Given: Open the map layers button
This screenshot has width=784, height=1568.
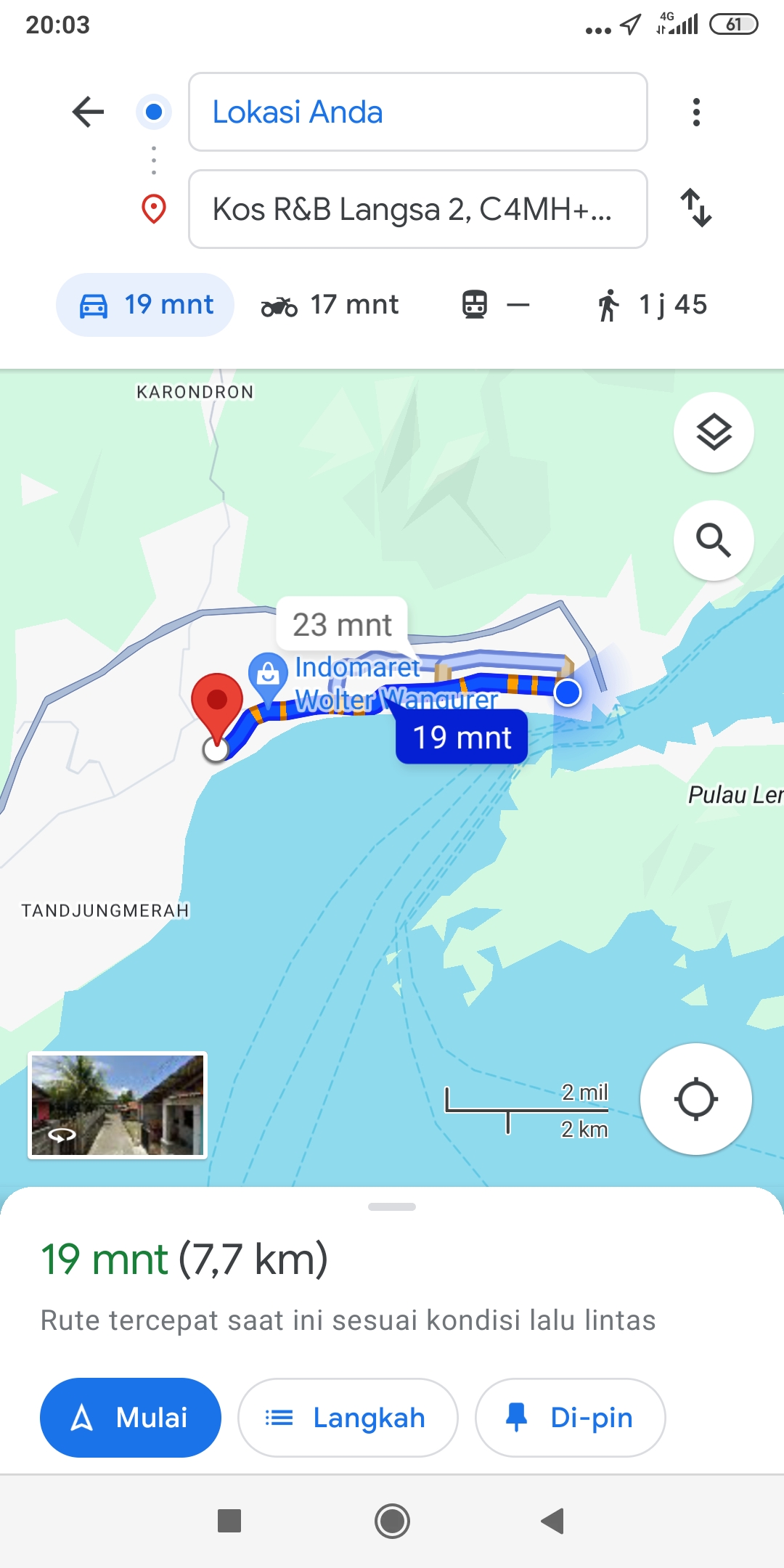Looking at the screenshot, I should pos(714,432).
